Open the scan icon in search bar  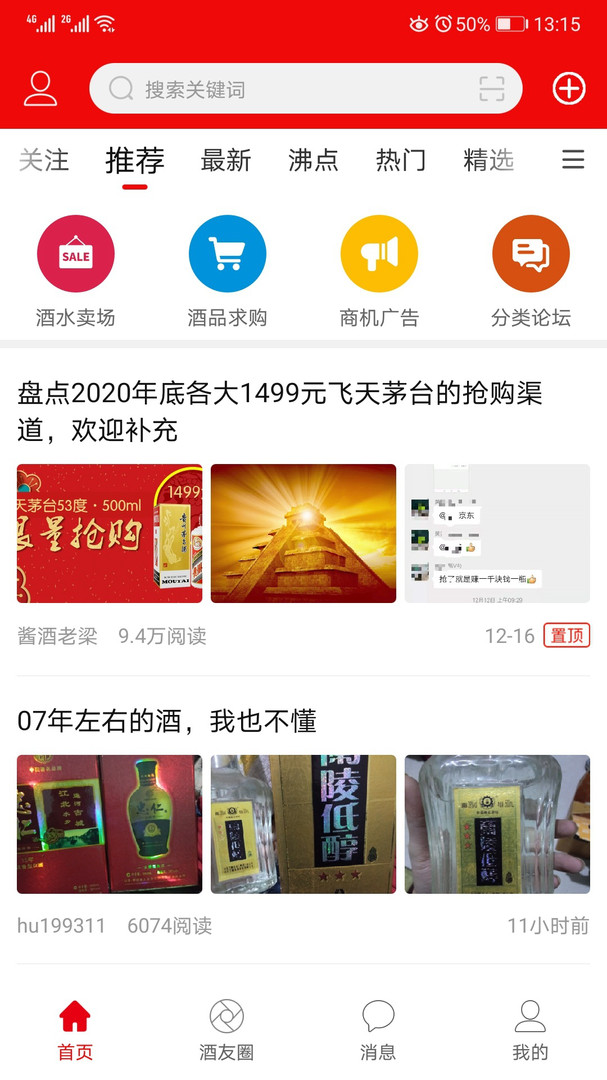coord(491,89)
